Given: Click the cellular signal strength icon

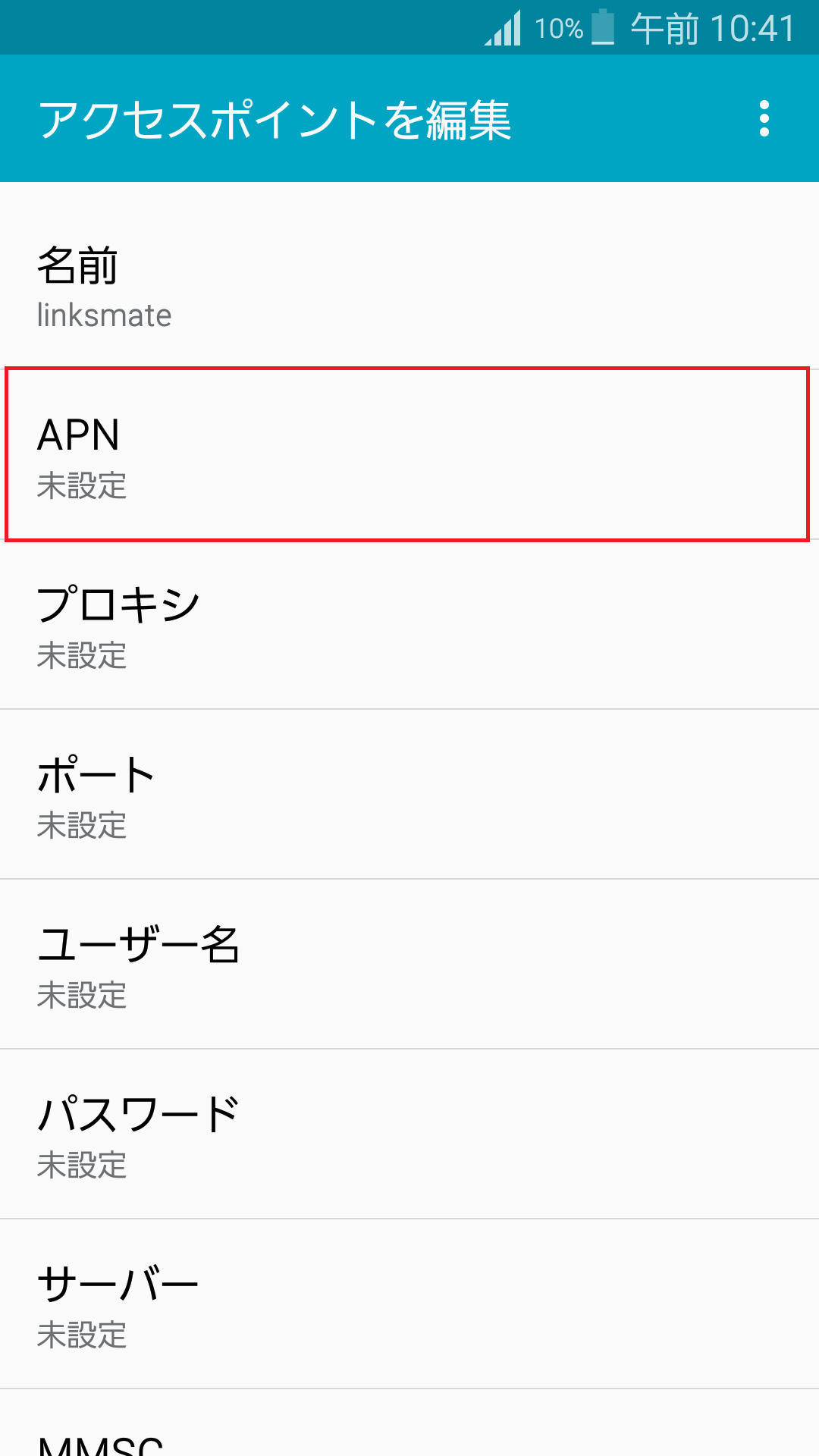Looking at the screenshot, I should pos(504,29).
